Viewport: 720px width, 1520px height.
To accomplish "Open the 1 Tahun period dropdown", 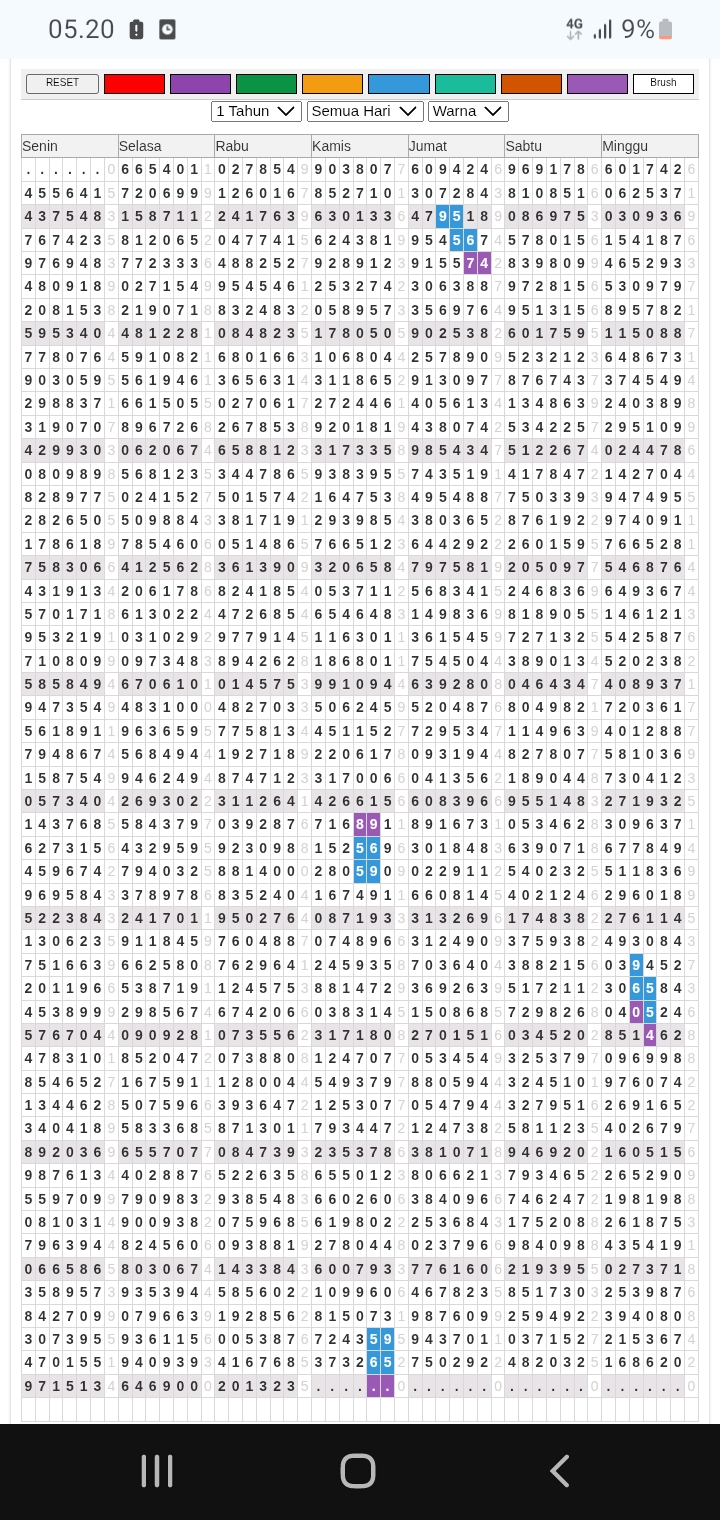I will pos(256,111).
